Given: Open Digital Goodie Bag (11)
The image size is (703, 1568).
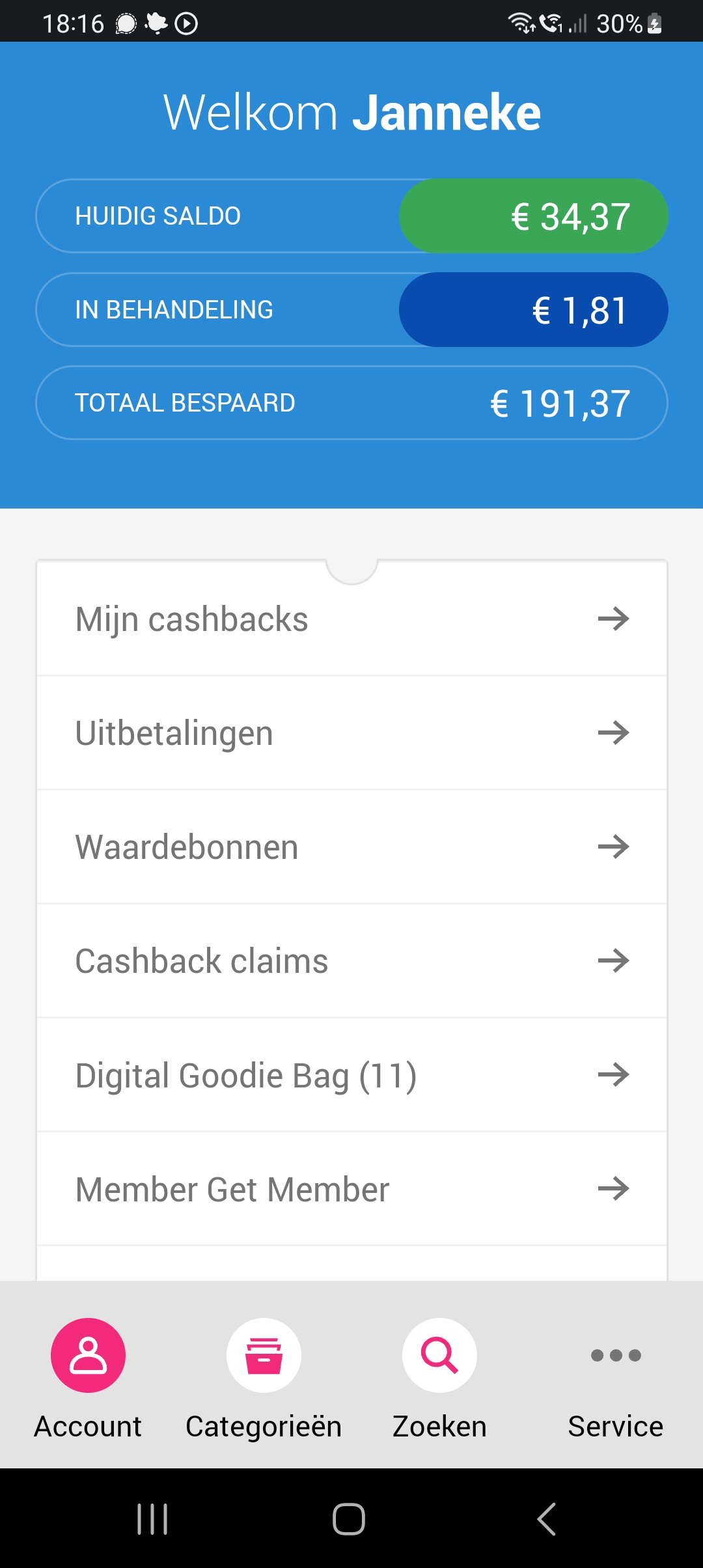Looking at the screenshot, I should pos(351,1074).
